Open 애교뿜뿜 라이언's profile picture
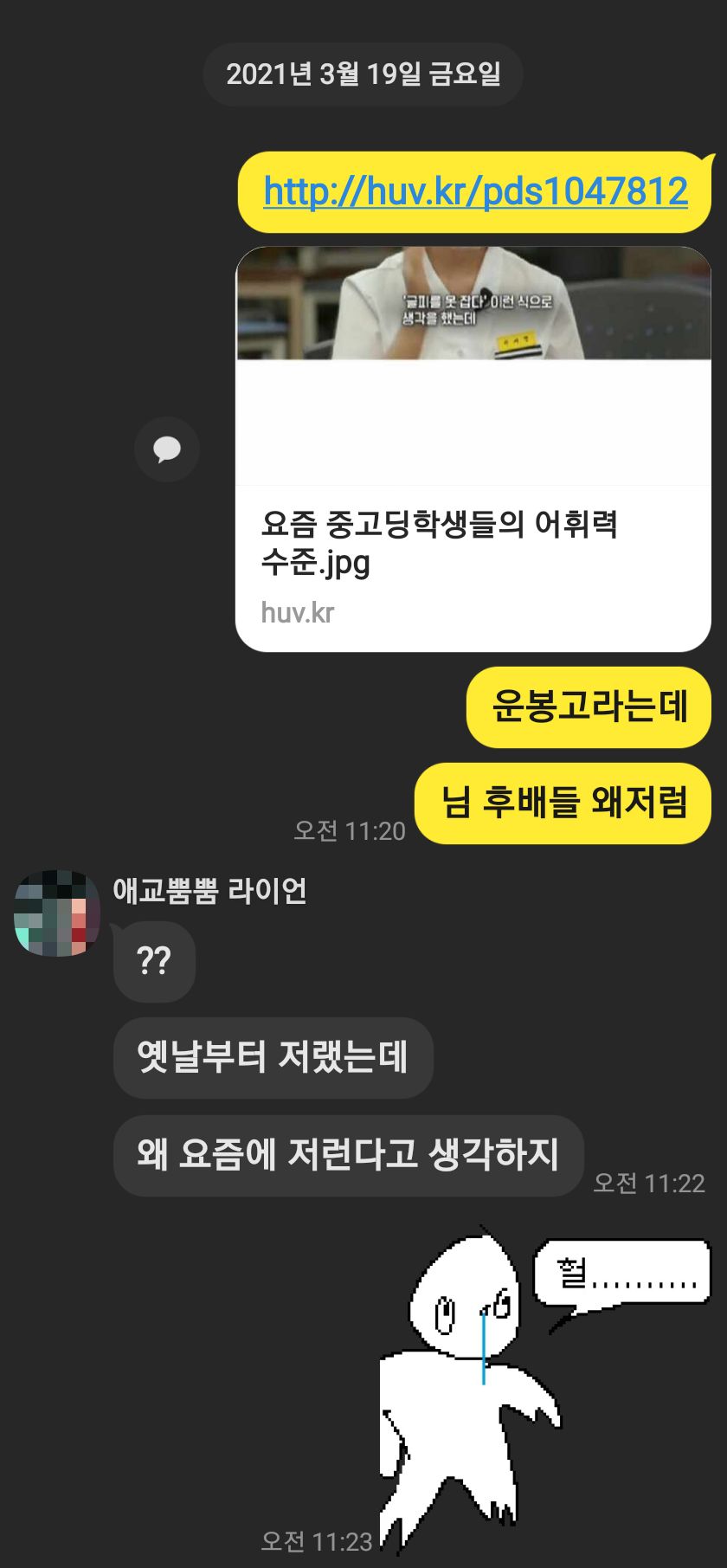 coord(58,913)
